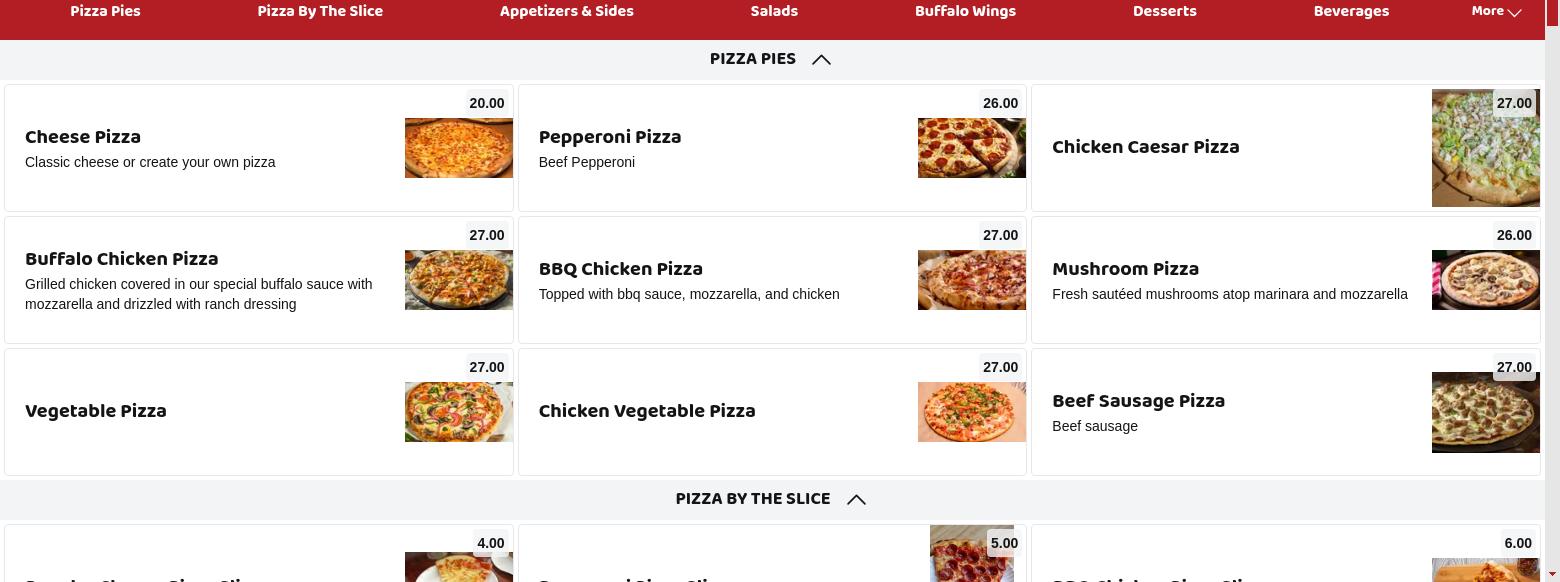Switch to the Pizza Pies tab

[105, 11]
